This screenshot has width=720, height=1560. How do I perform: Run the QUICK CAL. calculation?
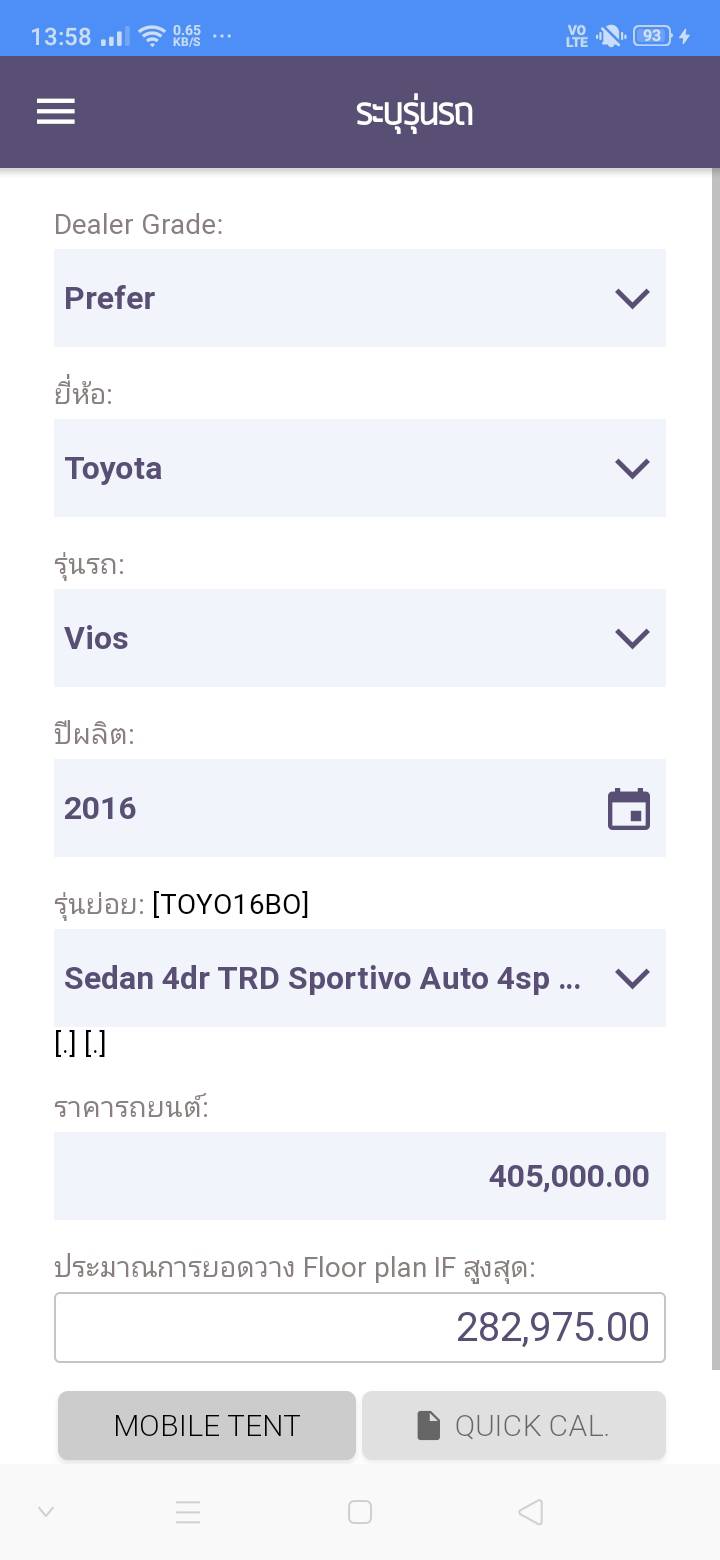coord(513,1425)
